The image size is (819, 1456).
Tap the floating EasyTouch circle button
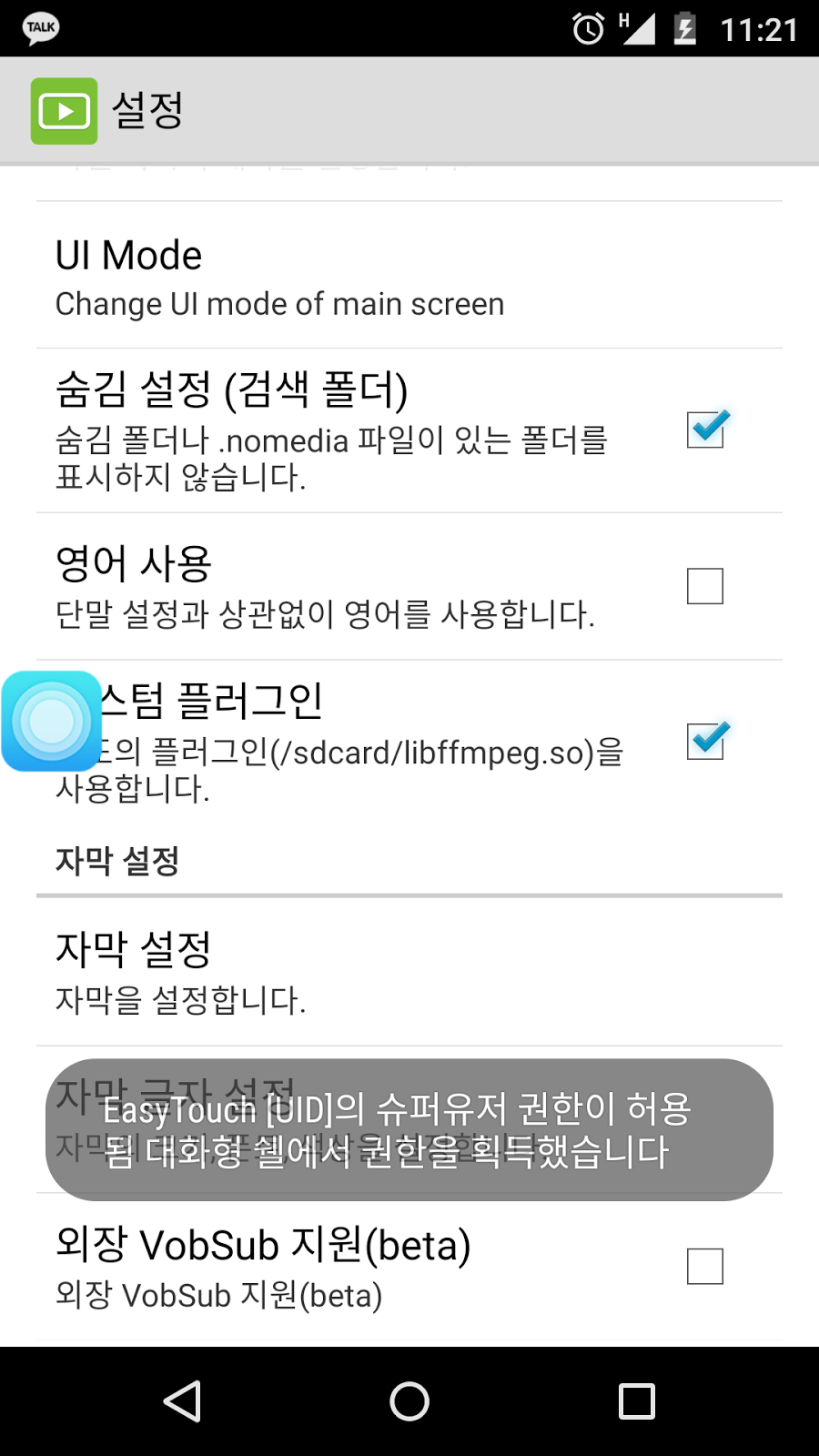point(52,722)
